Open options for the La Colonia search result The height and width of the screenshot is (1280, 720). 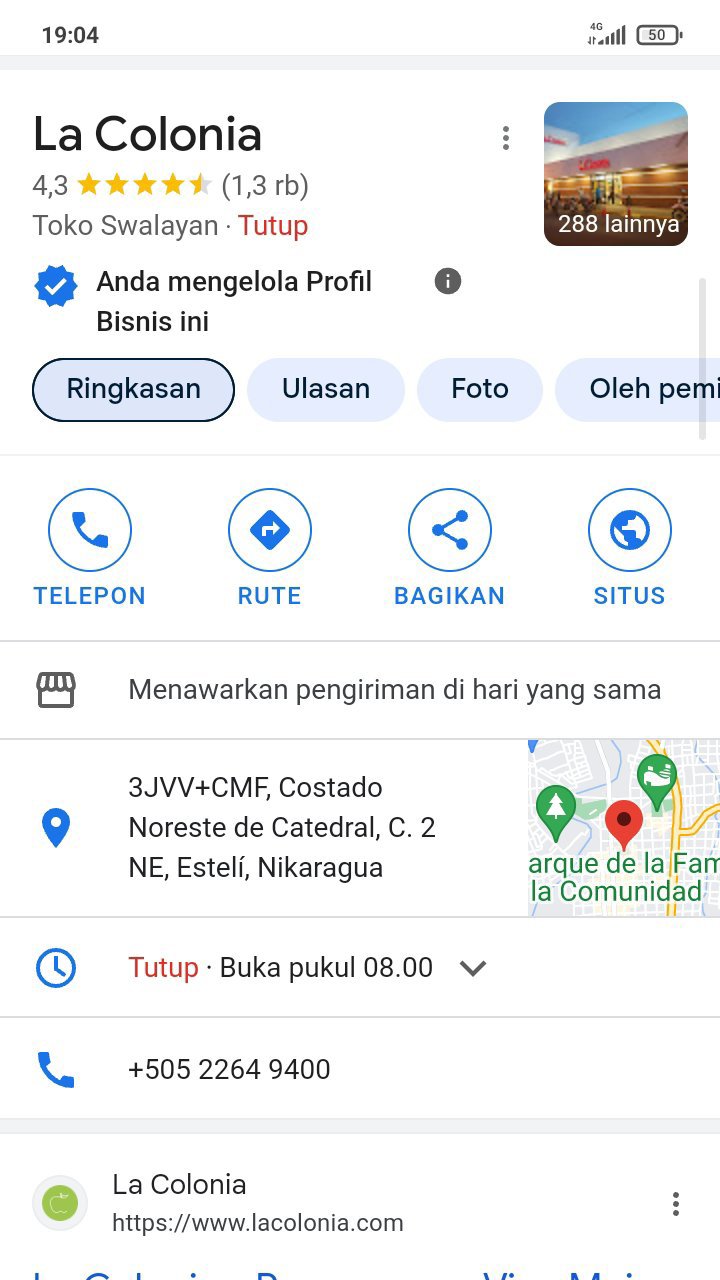tap(676, 1204)
